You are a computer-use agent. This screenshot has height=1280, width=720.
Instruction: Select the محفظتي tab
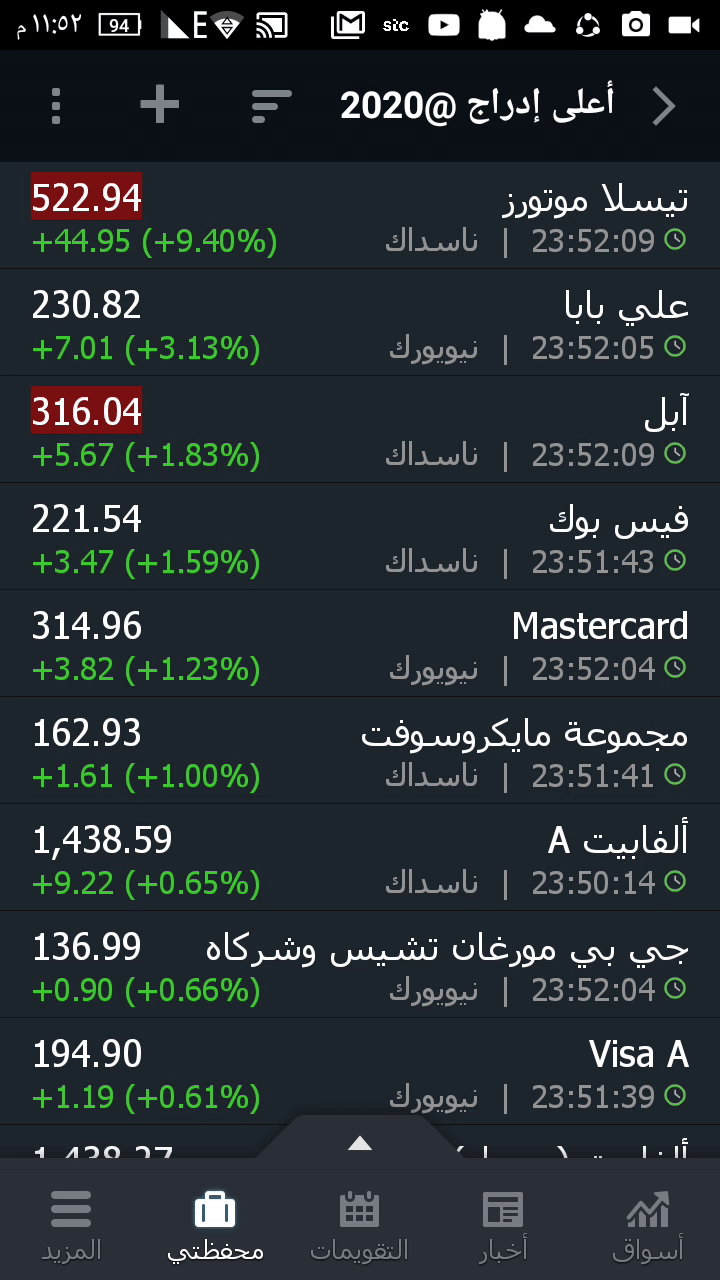(x=215, y=1225)
